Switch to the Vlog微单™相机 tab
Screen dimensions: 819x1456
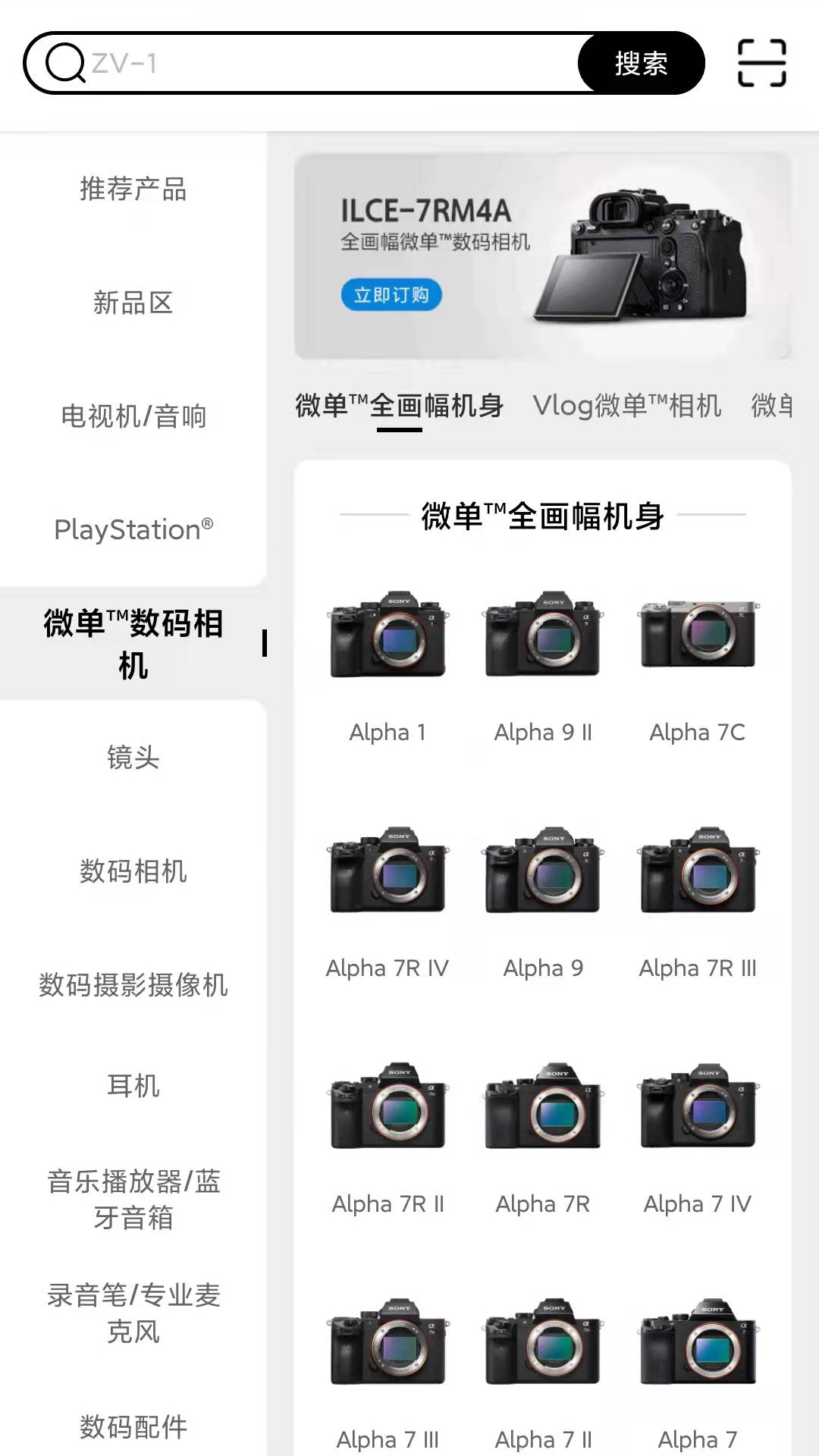628,406
